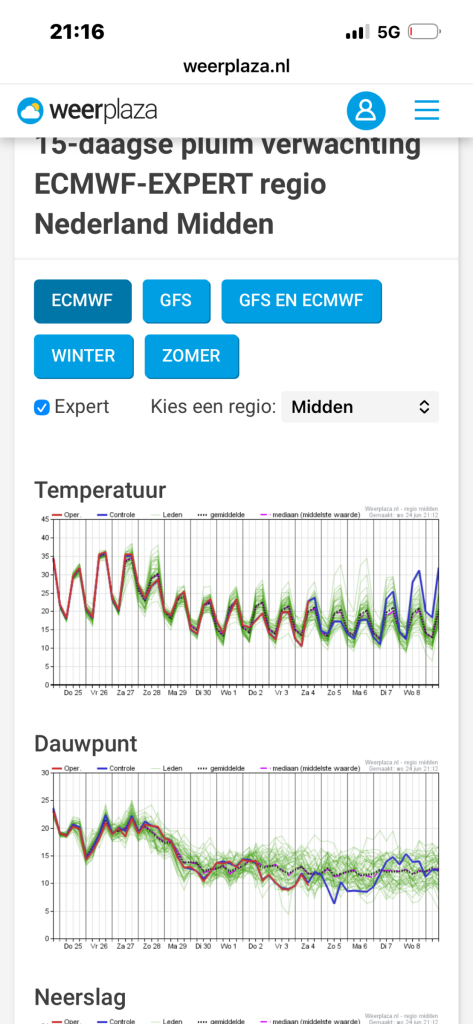Open the region dropdown showing Midden
This screenshot has height=1024, width=473.
pyautogui.click(x=360, y=407)
